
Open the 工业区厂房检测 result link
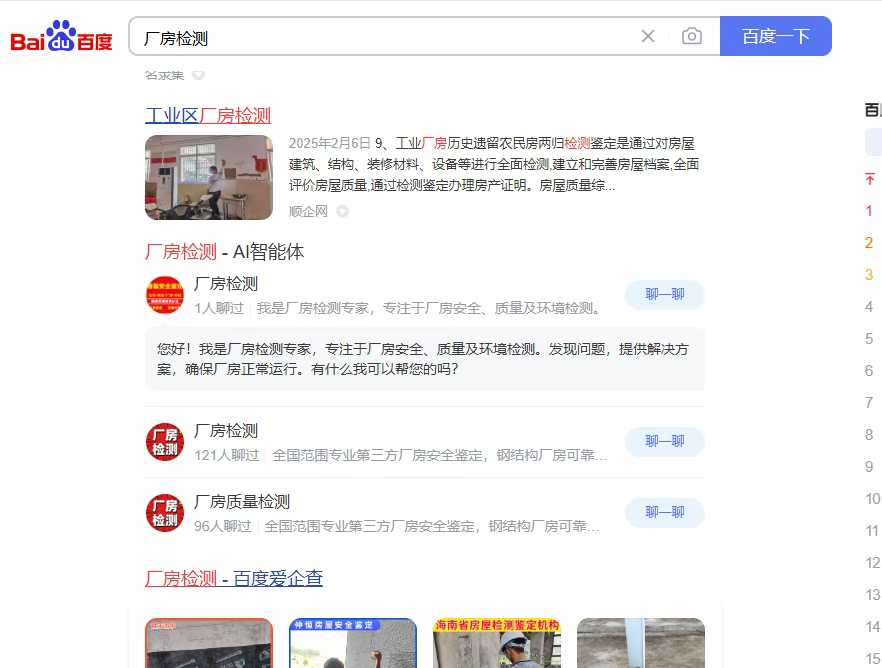pos(208,116)
